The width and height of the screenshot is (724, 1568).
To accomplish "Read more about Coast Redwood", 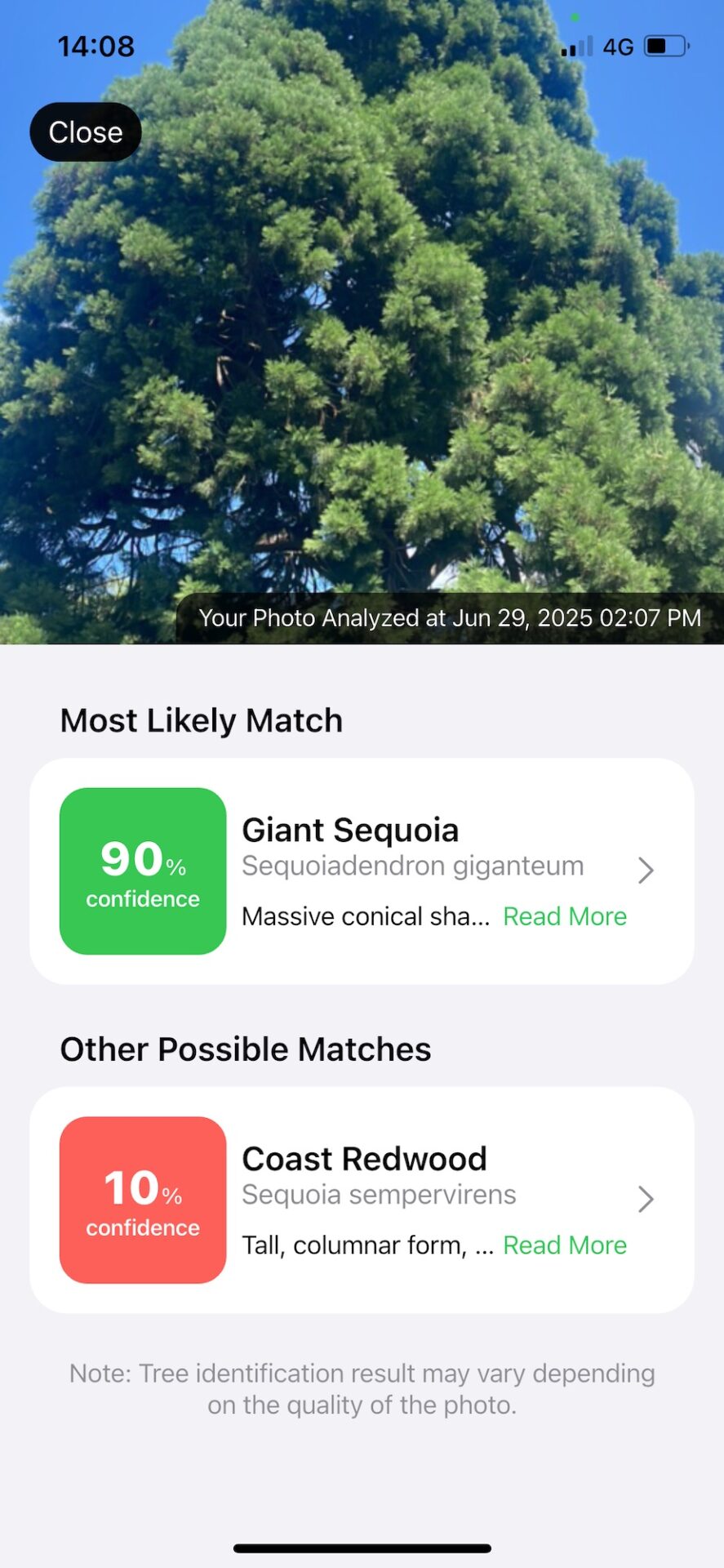I will tap(565, 1245).
